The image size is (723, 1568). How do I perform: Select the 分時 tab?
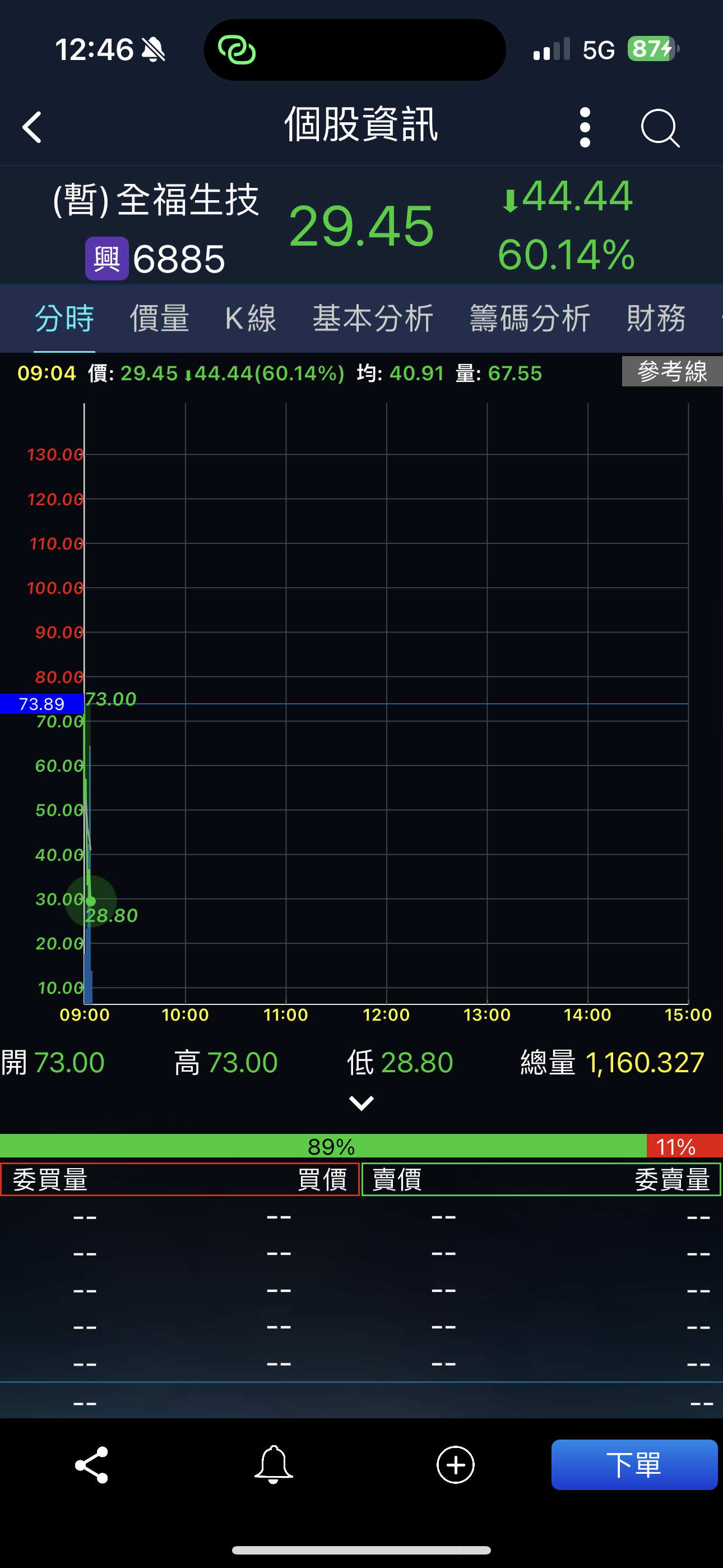64,319
